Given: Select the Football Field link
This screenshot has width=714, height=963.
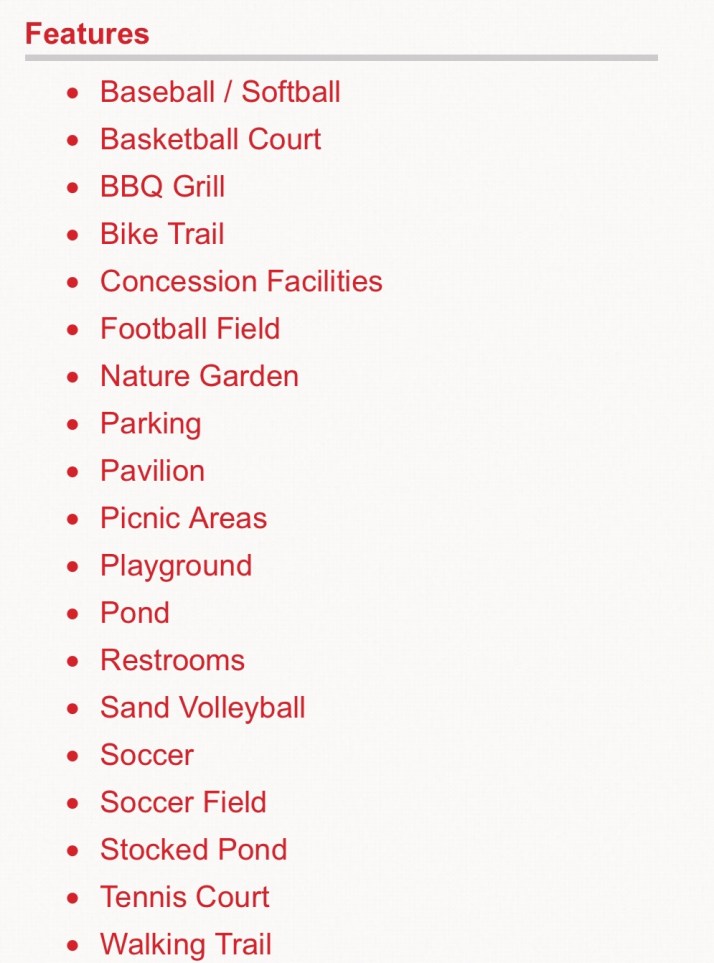Looking at the screenshot, I should 190,329.
